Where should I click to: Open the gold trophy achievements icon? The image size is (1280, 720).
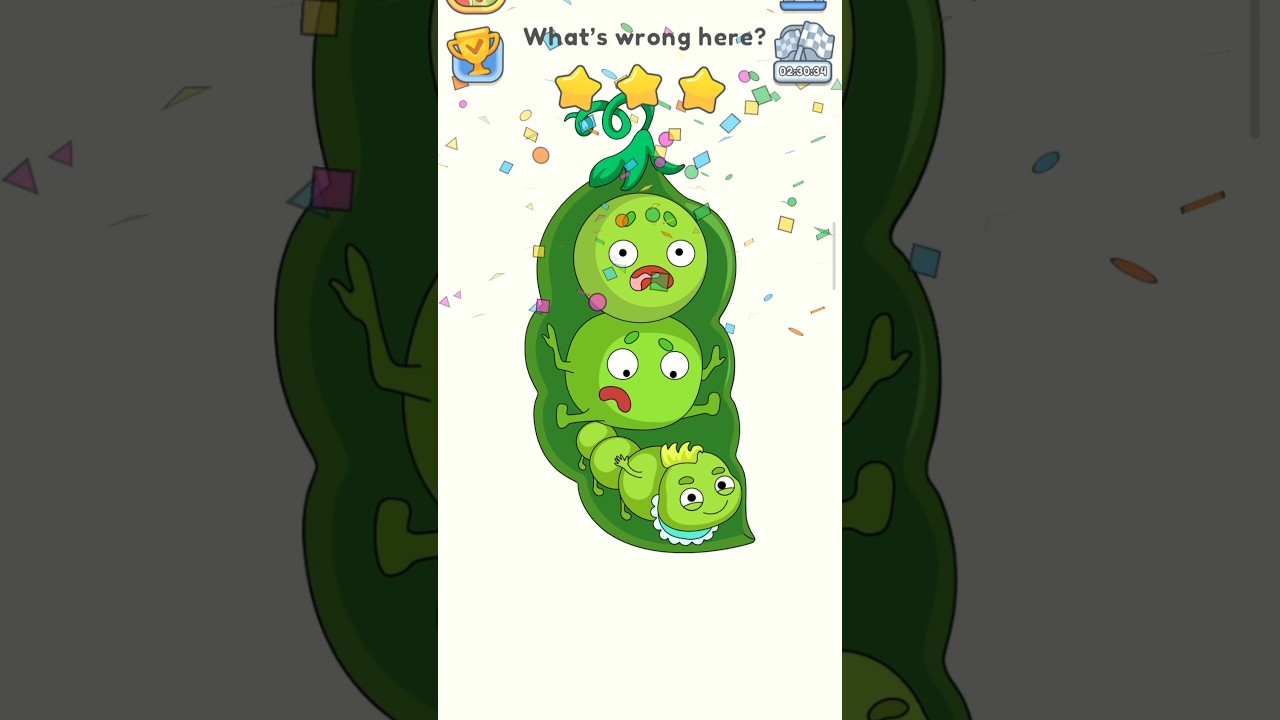tap(476, 55)
